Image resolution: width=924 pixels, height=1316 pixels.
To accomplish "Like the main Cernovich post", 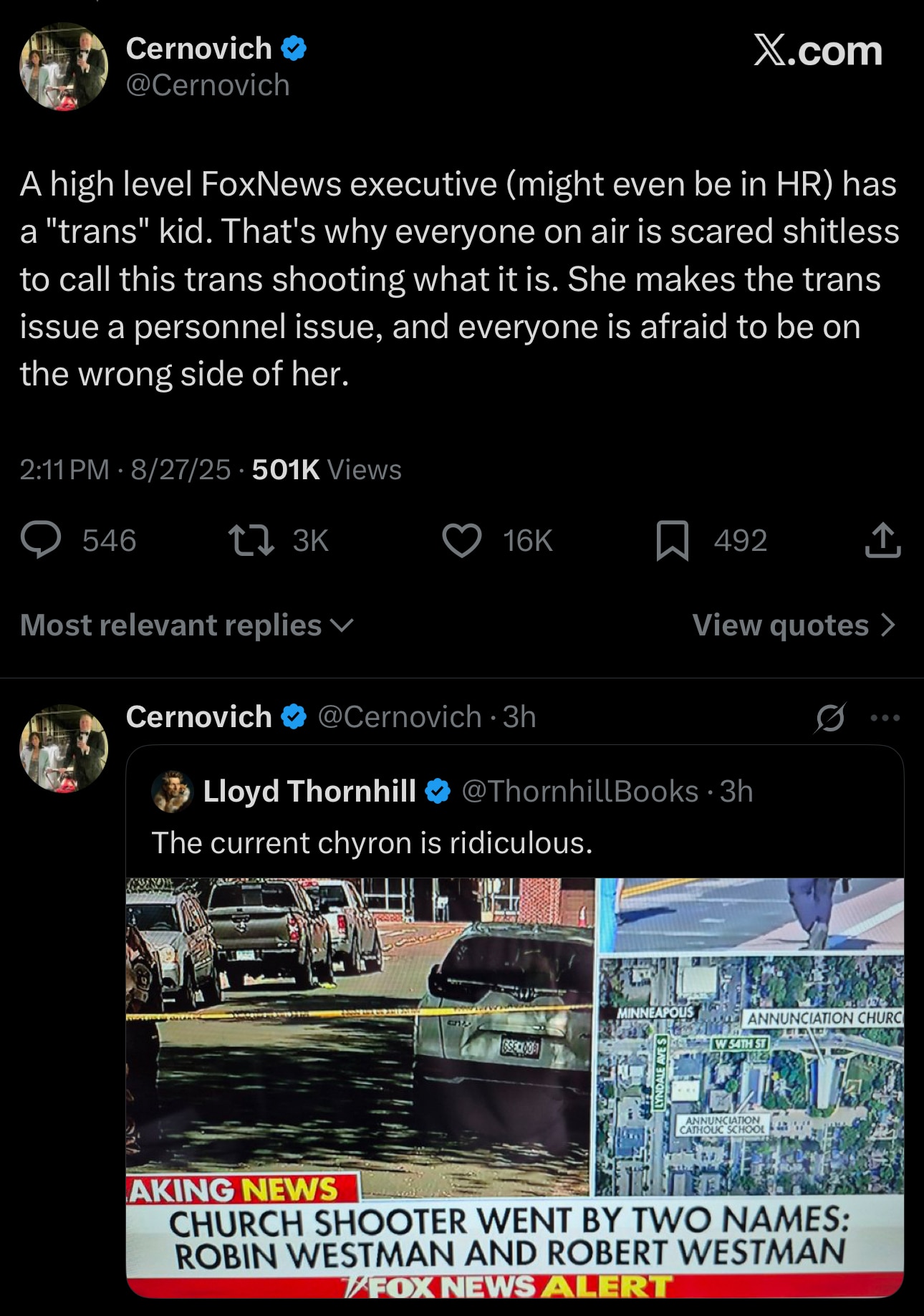I will click(462, 540).
